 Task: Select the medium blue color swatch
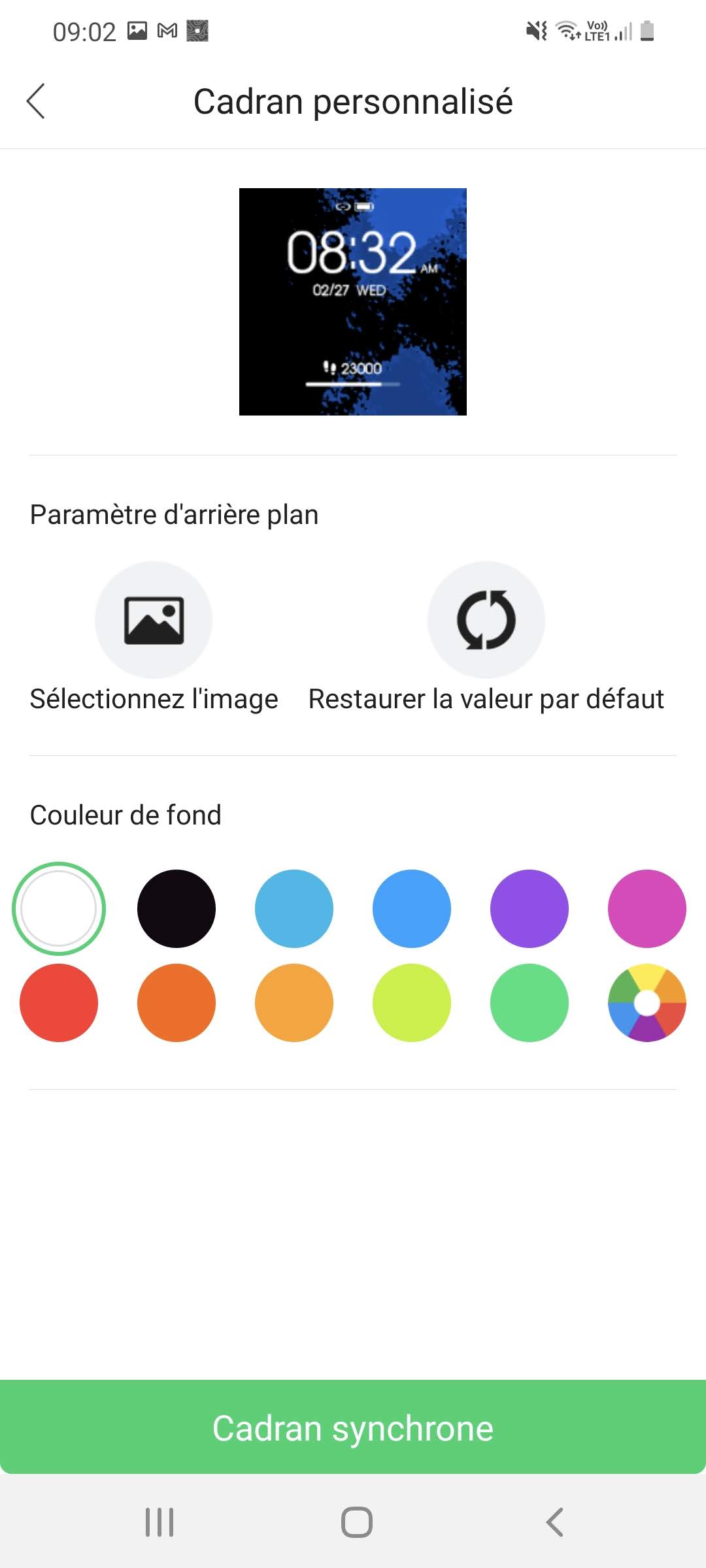pyautogui.click(x=412, y=908)
